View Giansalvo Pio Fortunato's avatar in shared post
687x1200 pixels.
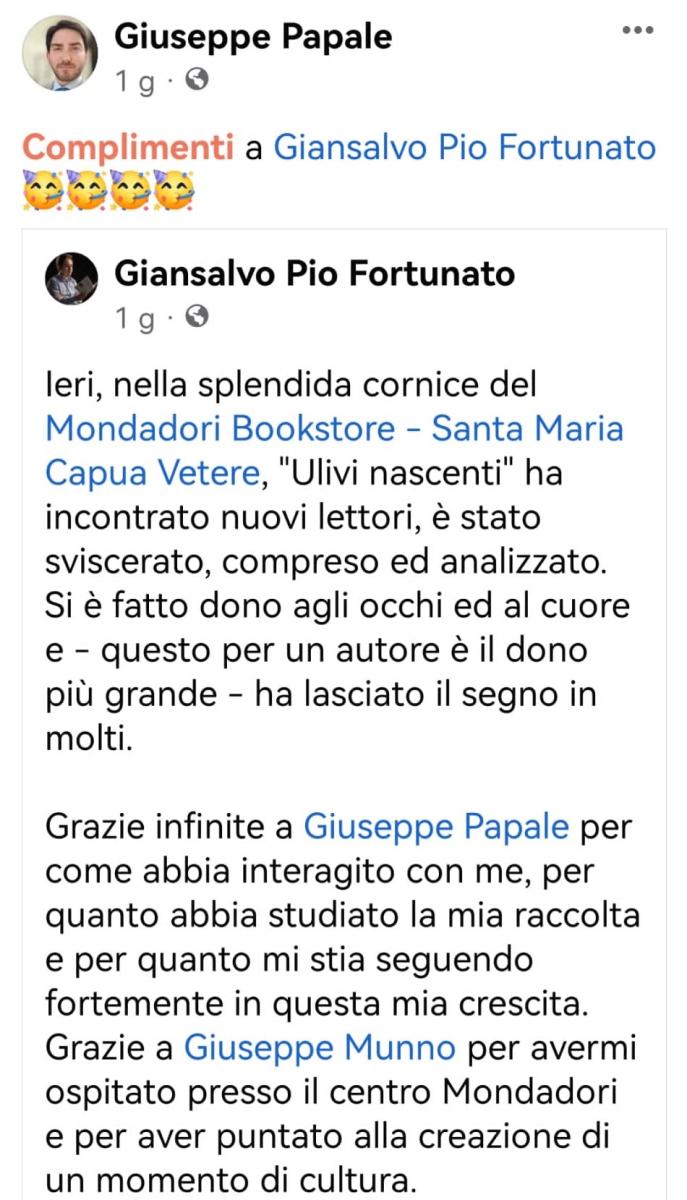click(x=72, y=277)
